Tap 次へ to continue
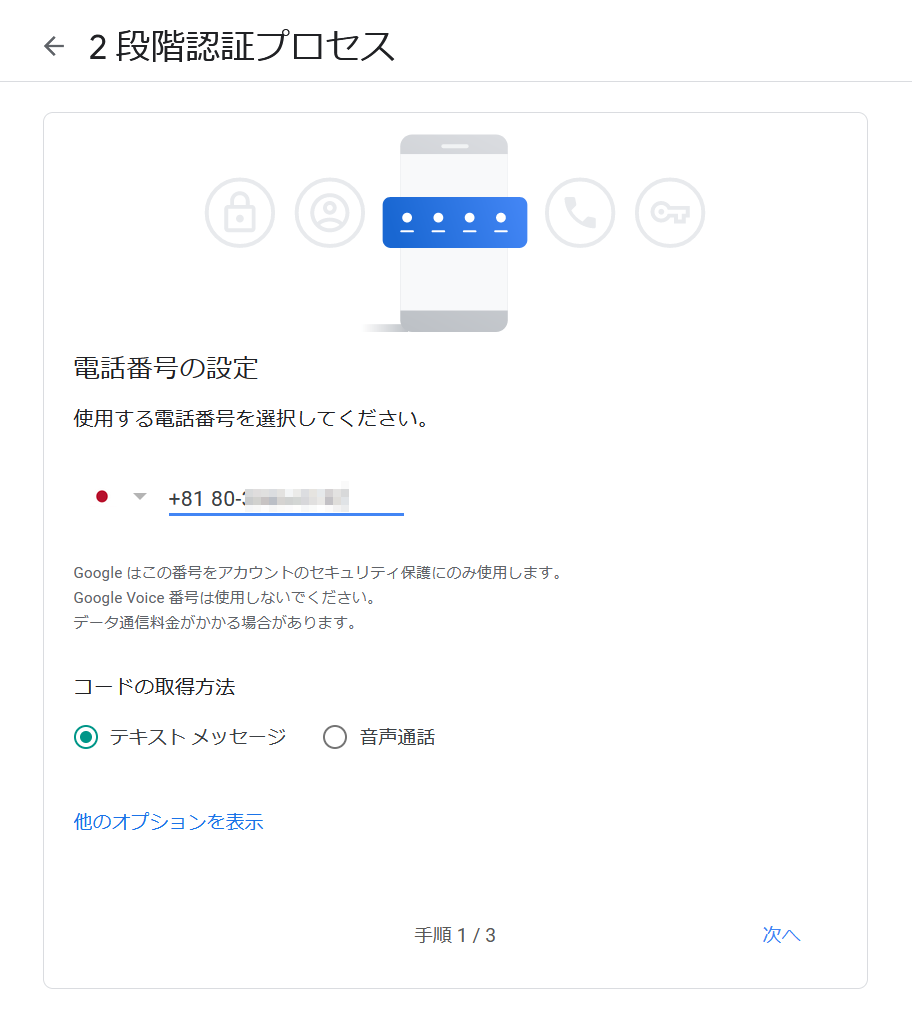Image resolution: width=912 pixels, height=1024 pixels. point(781,935)
